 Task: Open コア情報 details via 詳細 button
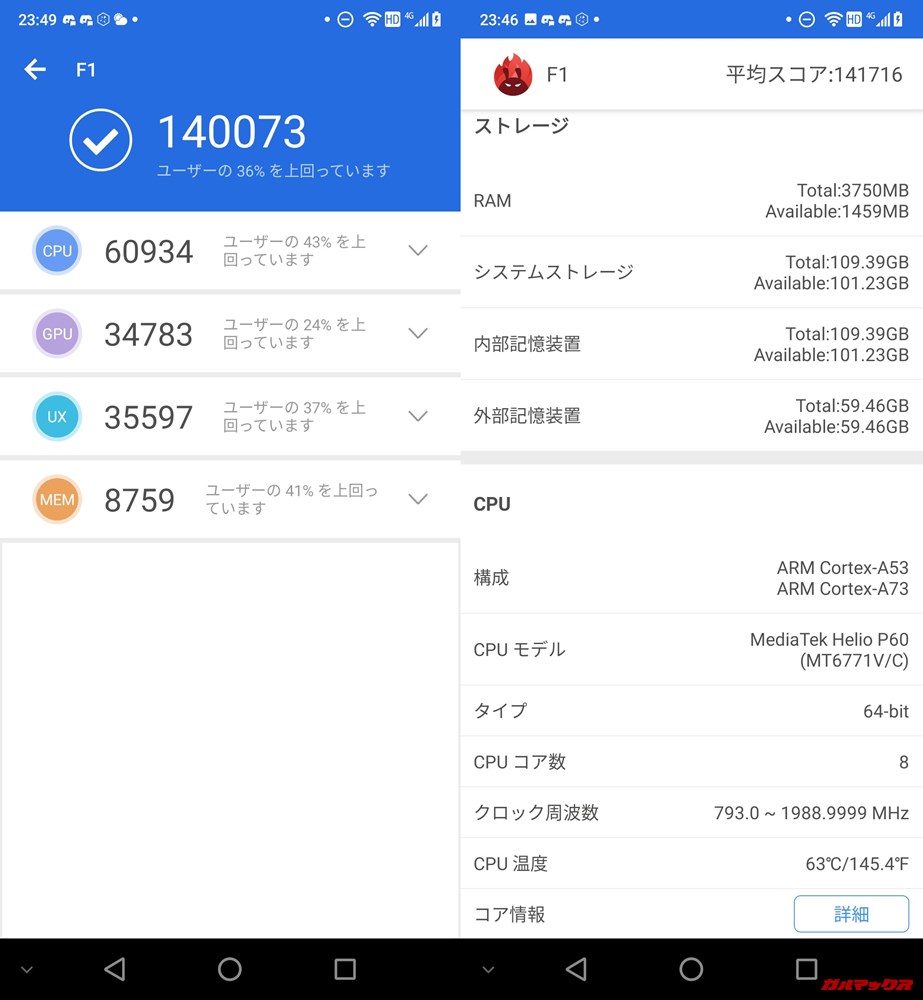851,913
